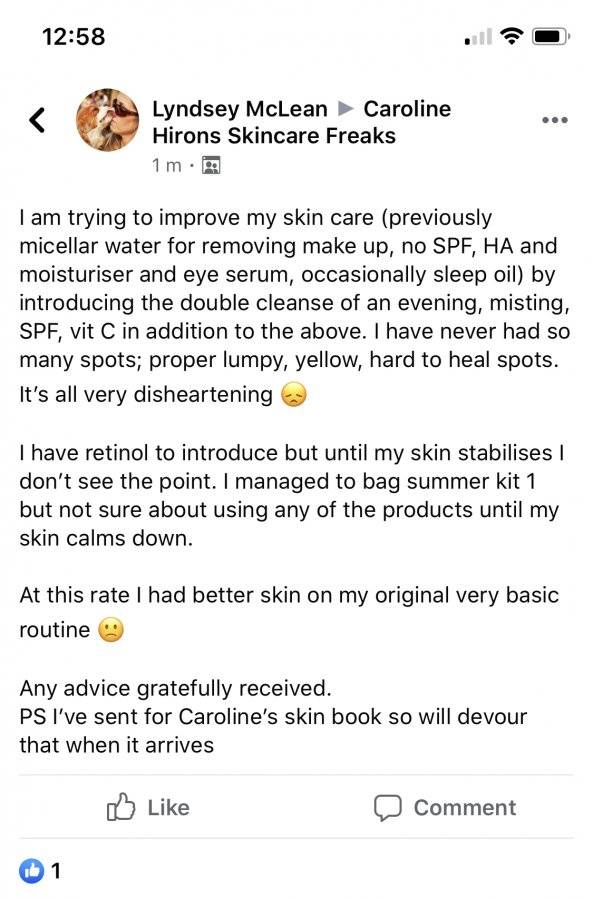Open Caroline Hirons Skincare Freaks group

point(301,122)
